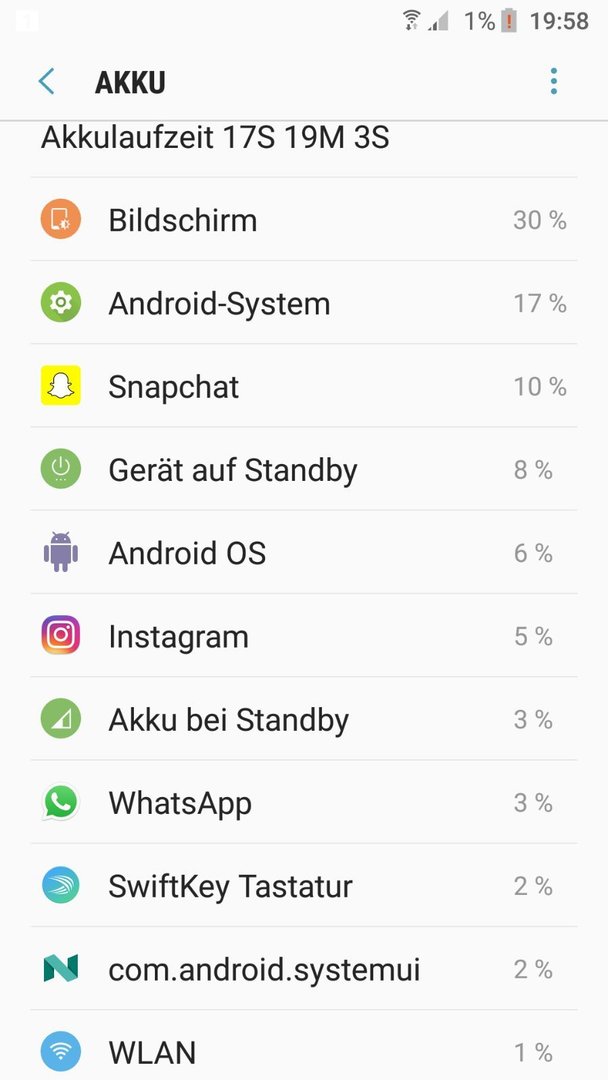608x1080 pixels.
Task: Tap the Akku bei Standby row
Action: [x=304, y=720]
